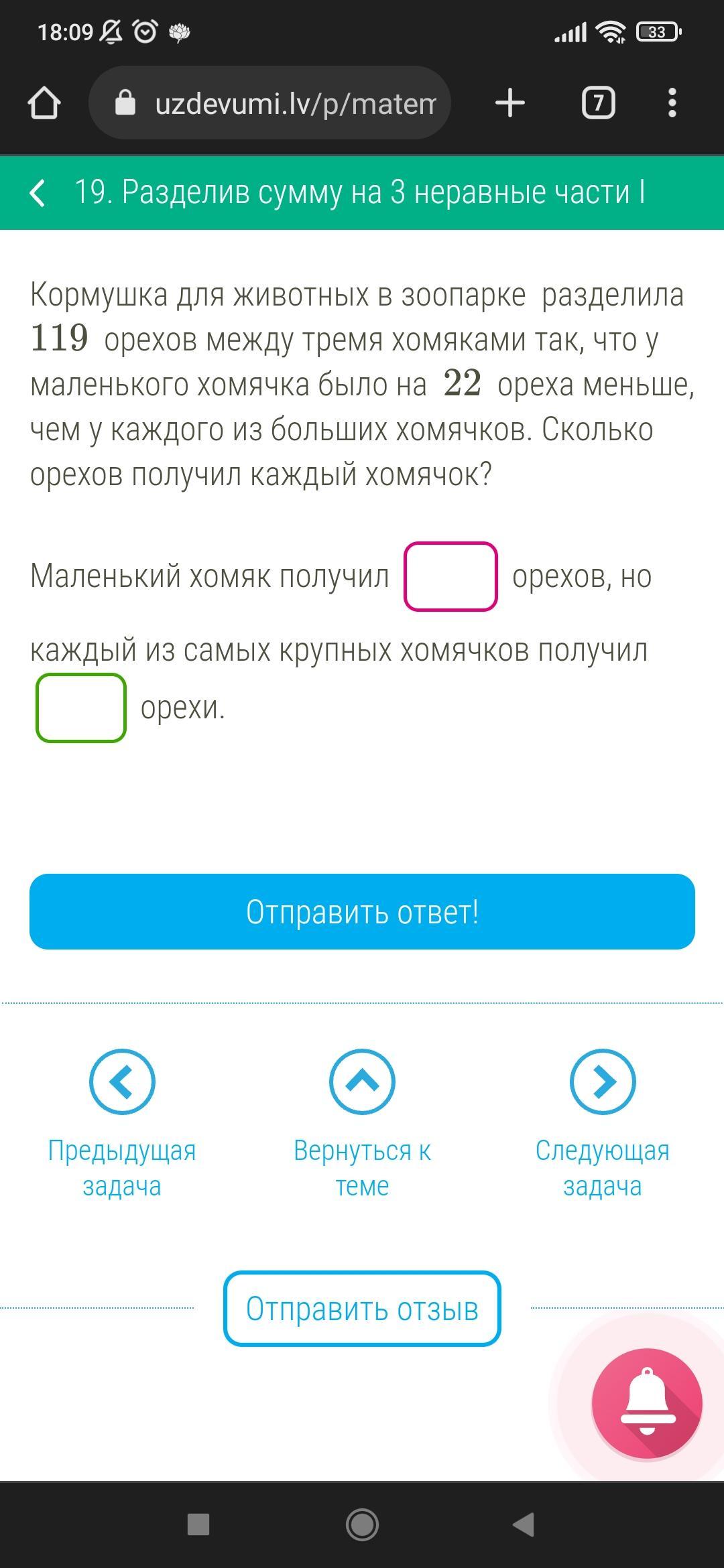Viewport: 724px width, 1568px height.
Task: Open a new browser tab
Action: pos(509,103)
